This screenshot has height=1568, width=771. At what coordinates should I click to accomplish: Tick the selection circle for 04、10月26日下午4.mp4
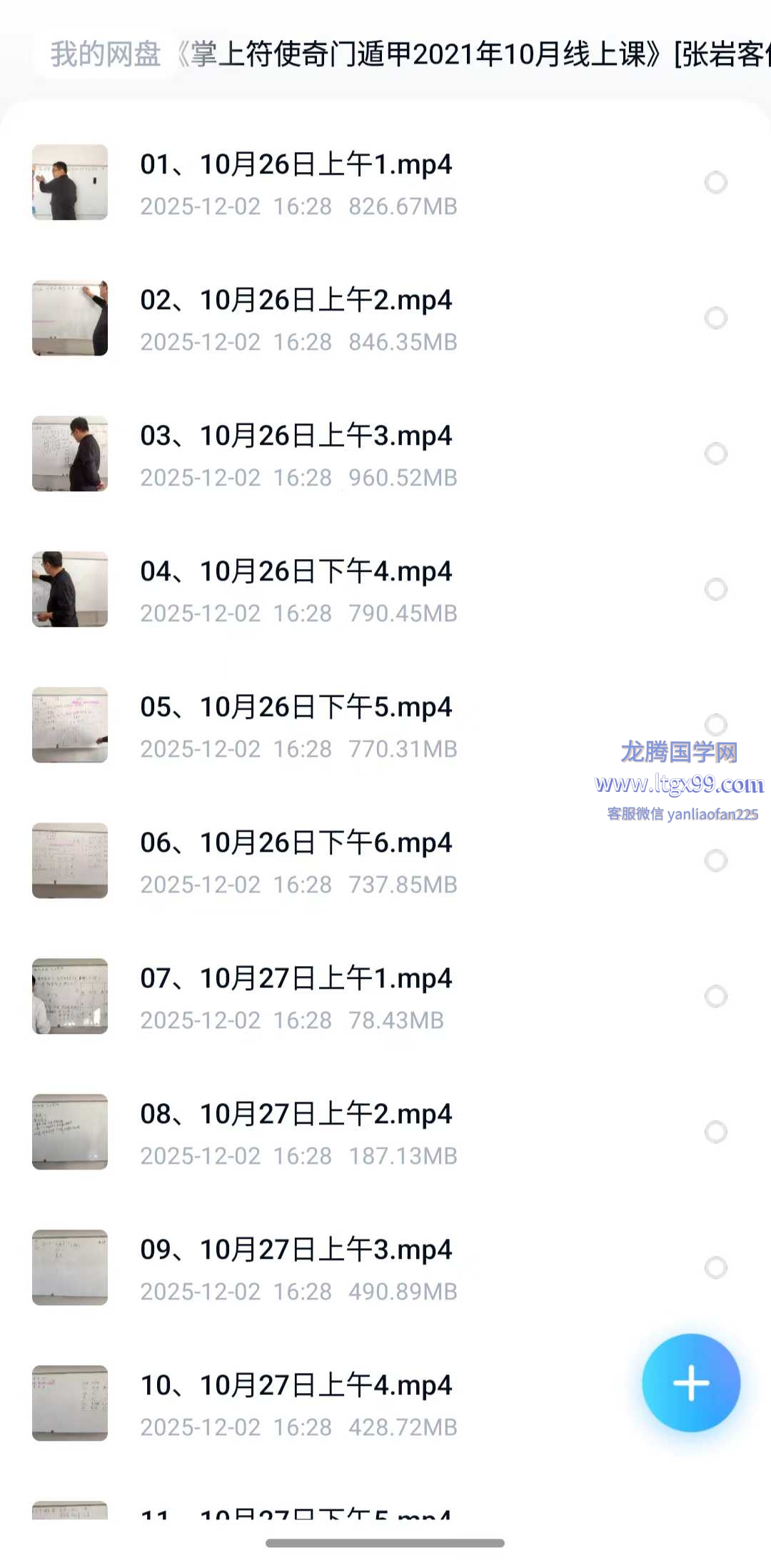coord(715,589)
